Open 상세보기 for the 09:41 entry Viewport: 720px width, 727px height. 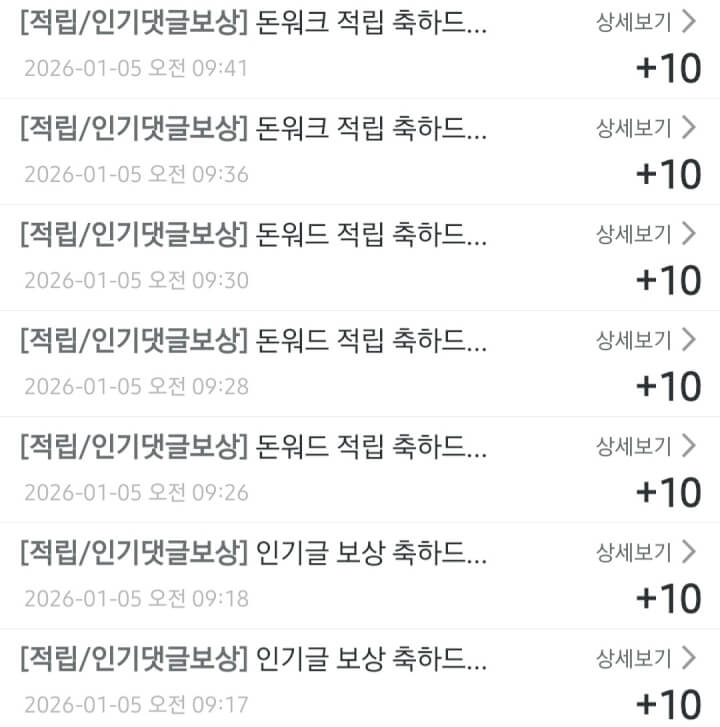click(645, 22)
